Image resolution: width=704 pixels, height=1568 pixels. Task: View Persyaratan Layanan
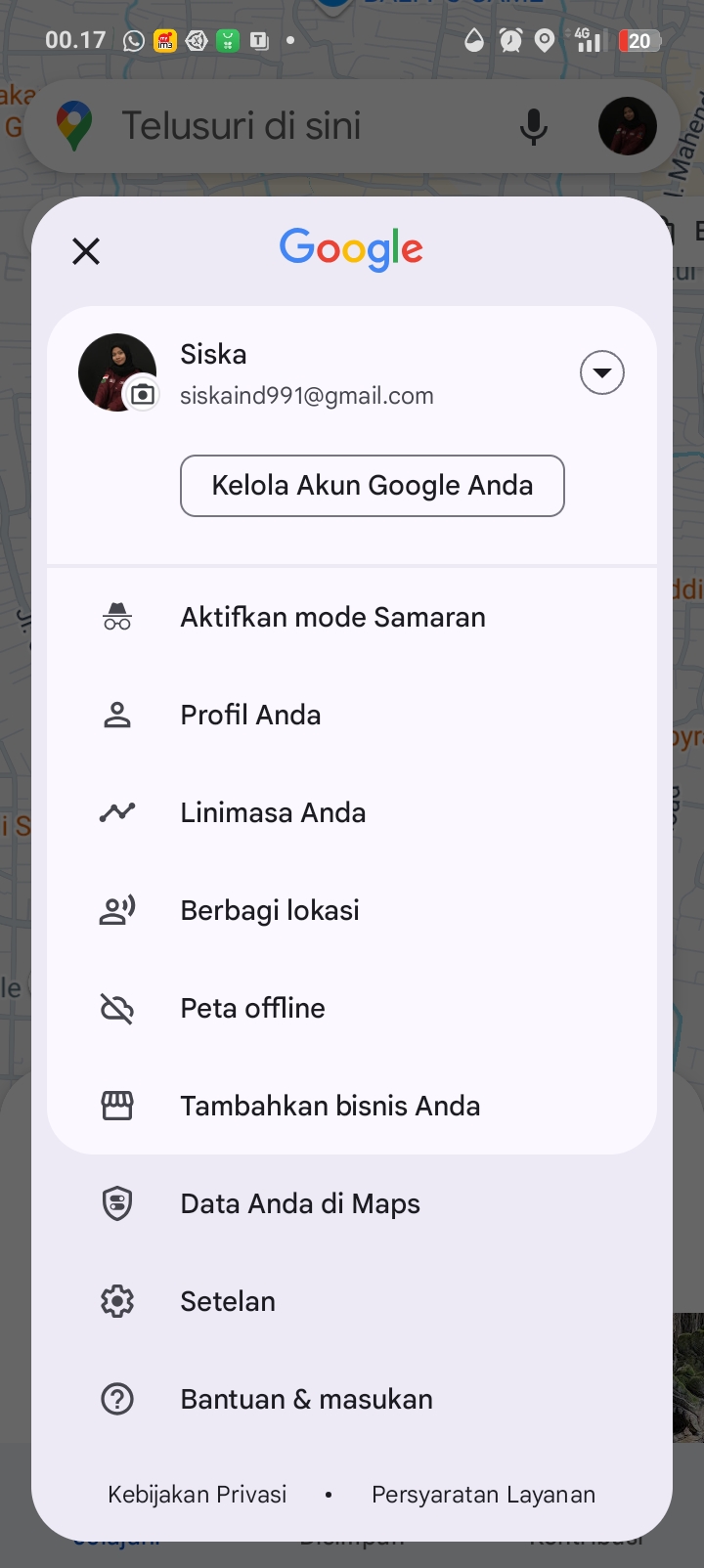point(484,1495)
